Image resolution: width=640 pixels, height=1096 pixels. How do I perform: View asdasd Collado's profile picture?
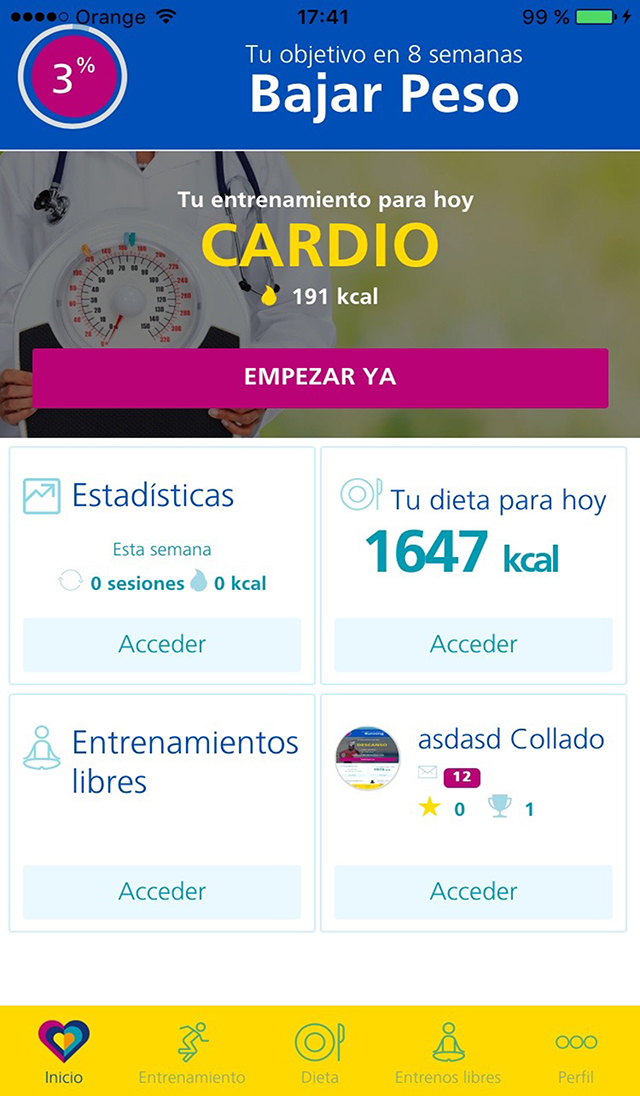[x=368, y=760]
